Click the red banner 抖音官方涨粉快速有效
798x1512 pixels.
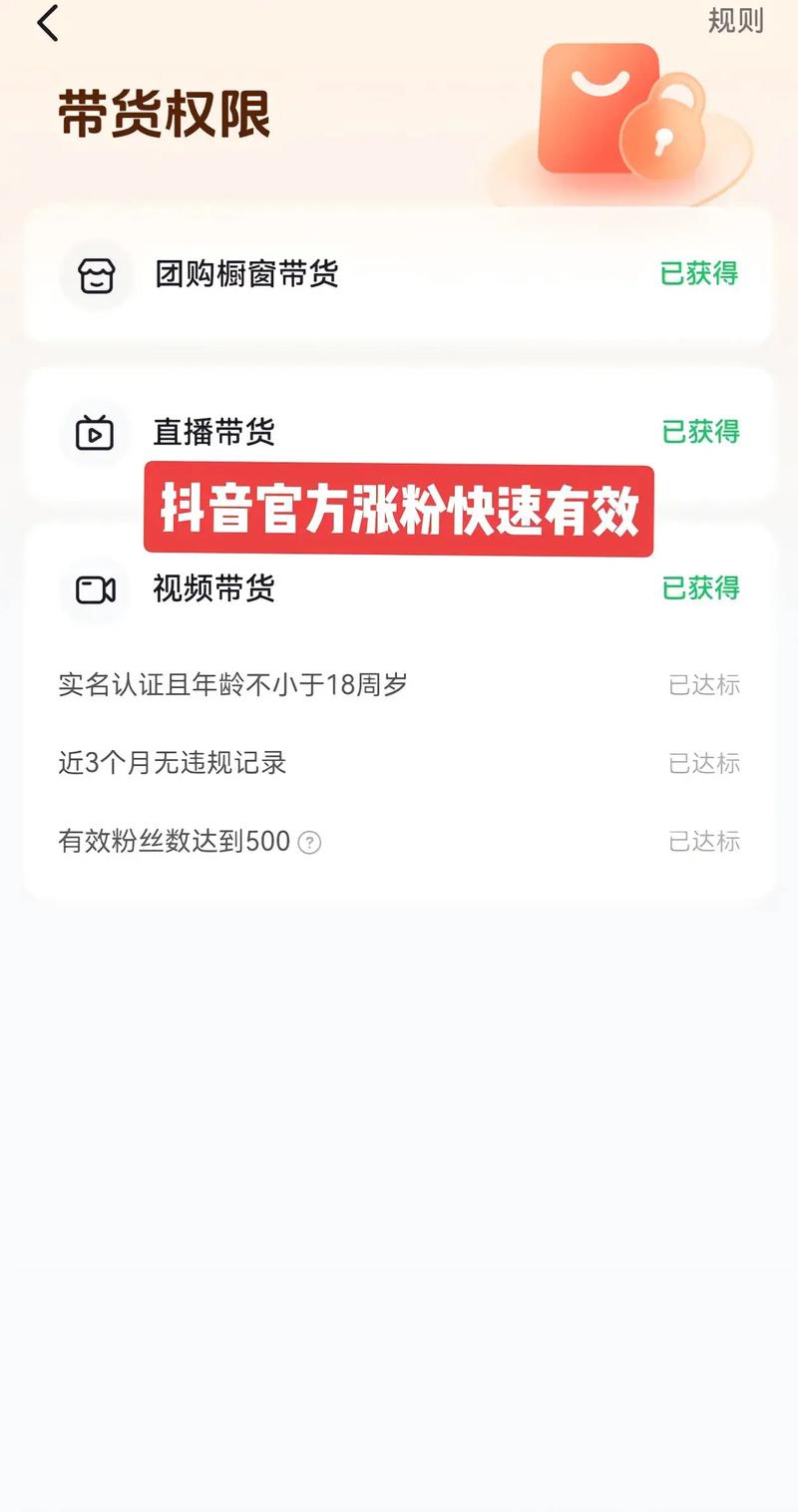pos(399,509)
